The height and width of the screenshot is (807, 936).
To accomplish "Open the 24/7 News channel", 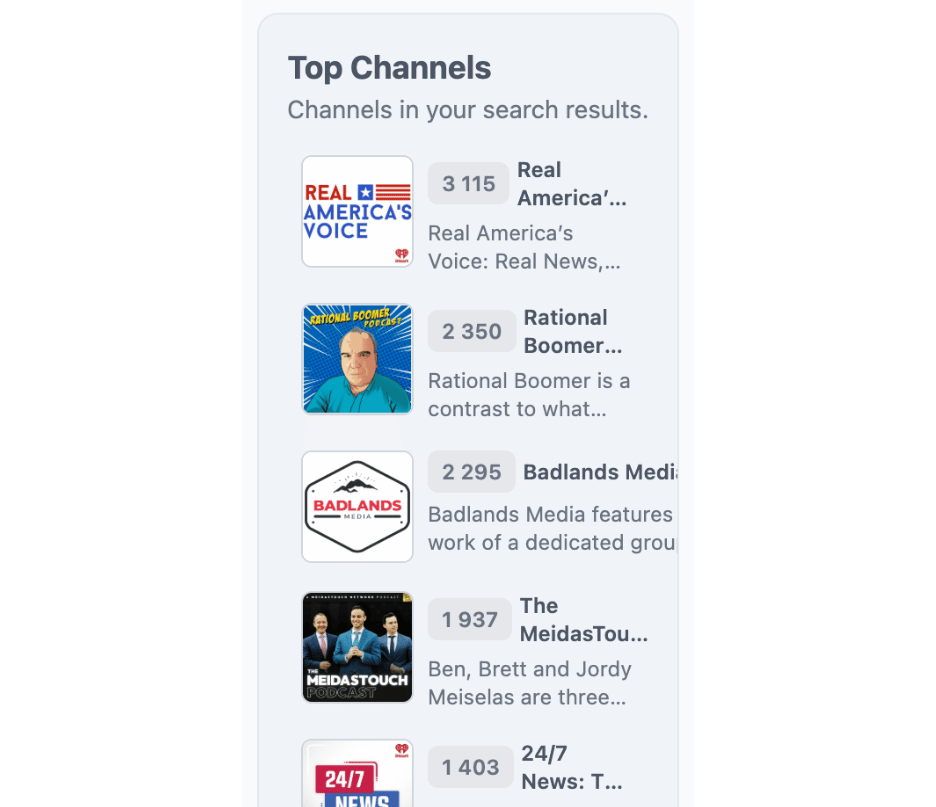I will 571,767.
